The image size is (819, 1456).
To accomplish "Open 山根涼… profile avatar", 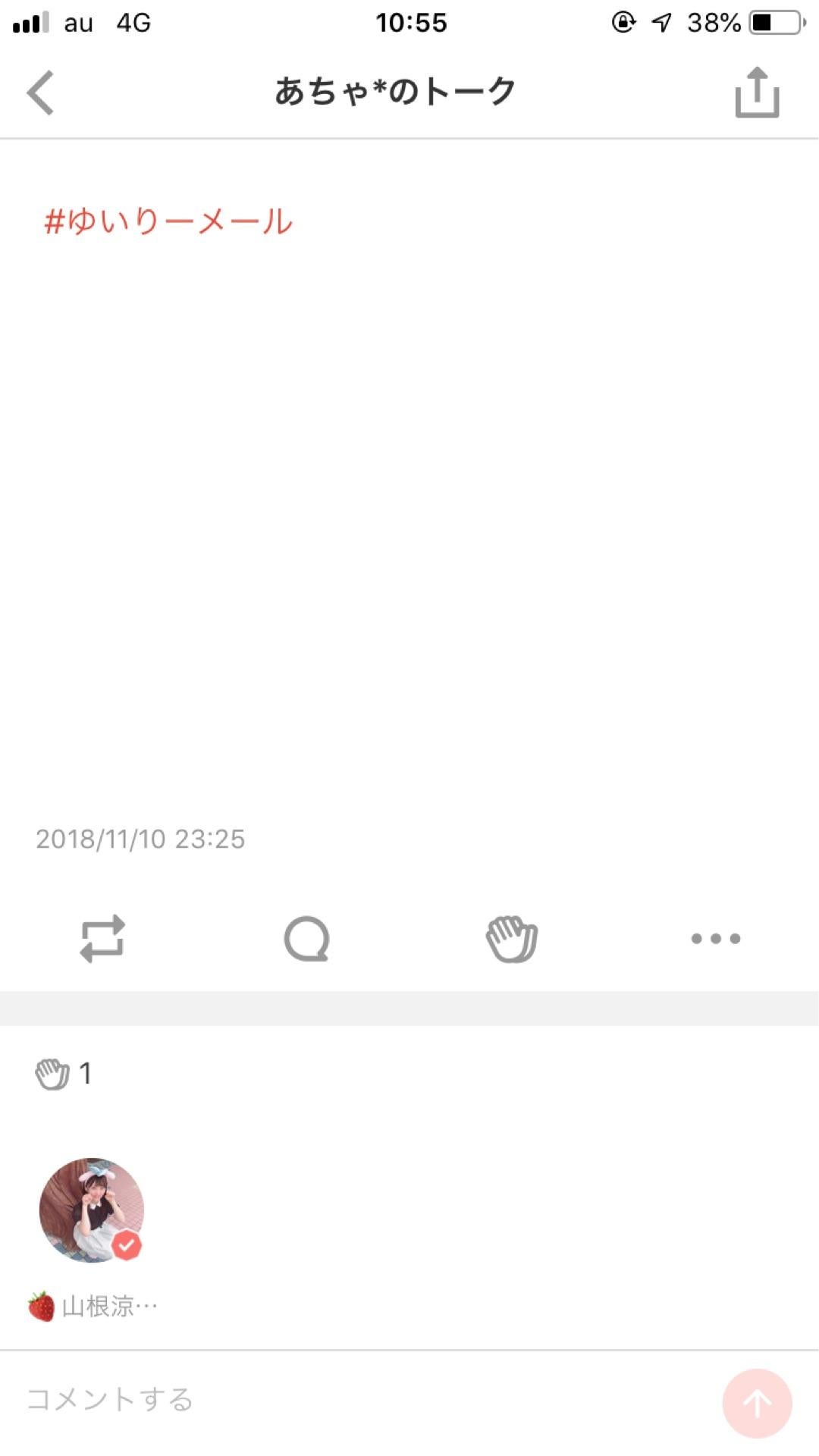I will 92,1210.
